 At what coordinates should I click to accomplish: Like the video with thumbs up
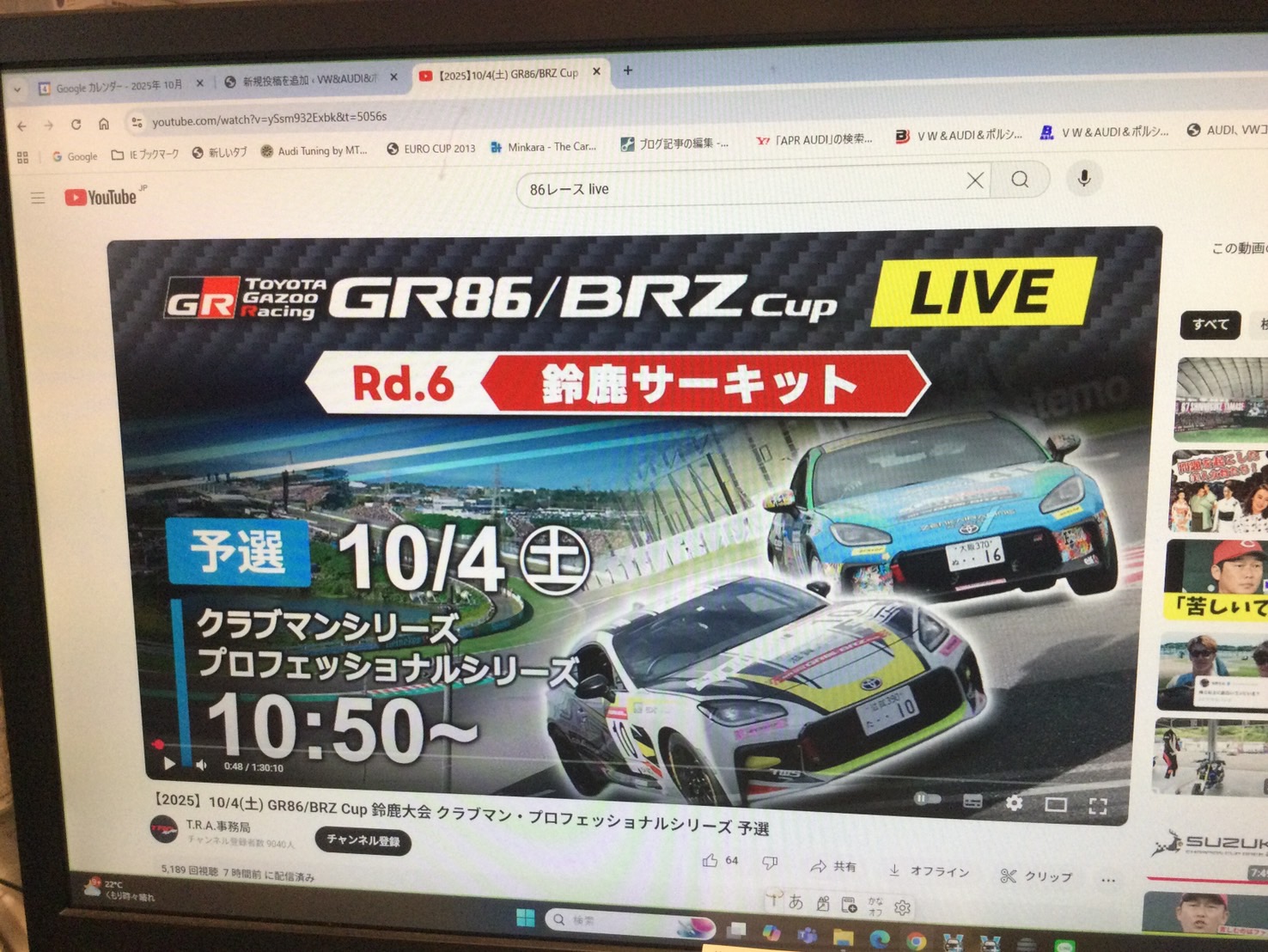pos(710,860)
